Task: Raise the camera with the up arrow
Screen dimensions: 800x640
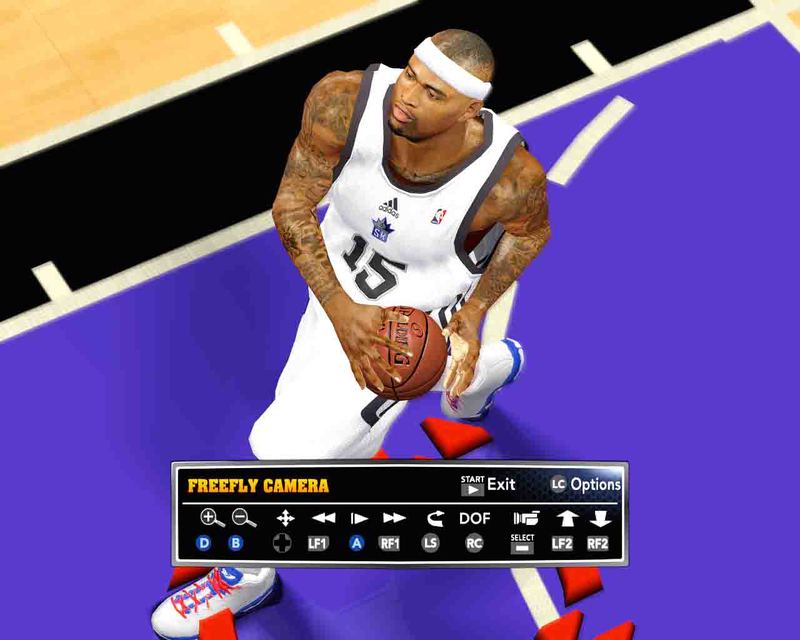Action: [566, 518]
